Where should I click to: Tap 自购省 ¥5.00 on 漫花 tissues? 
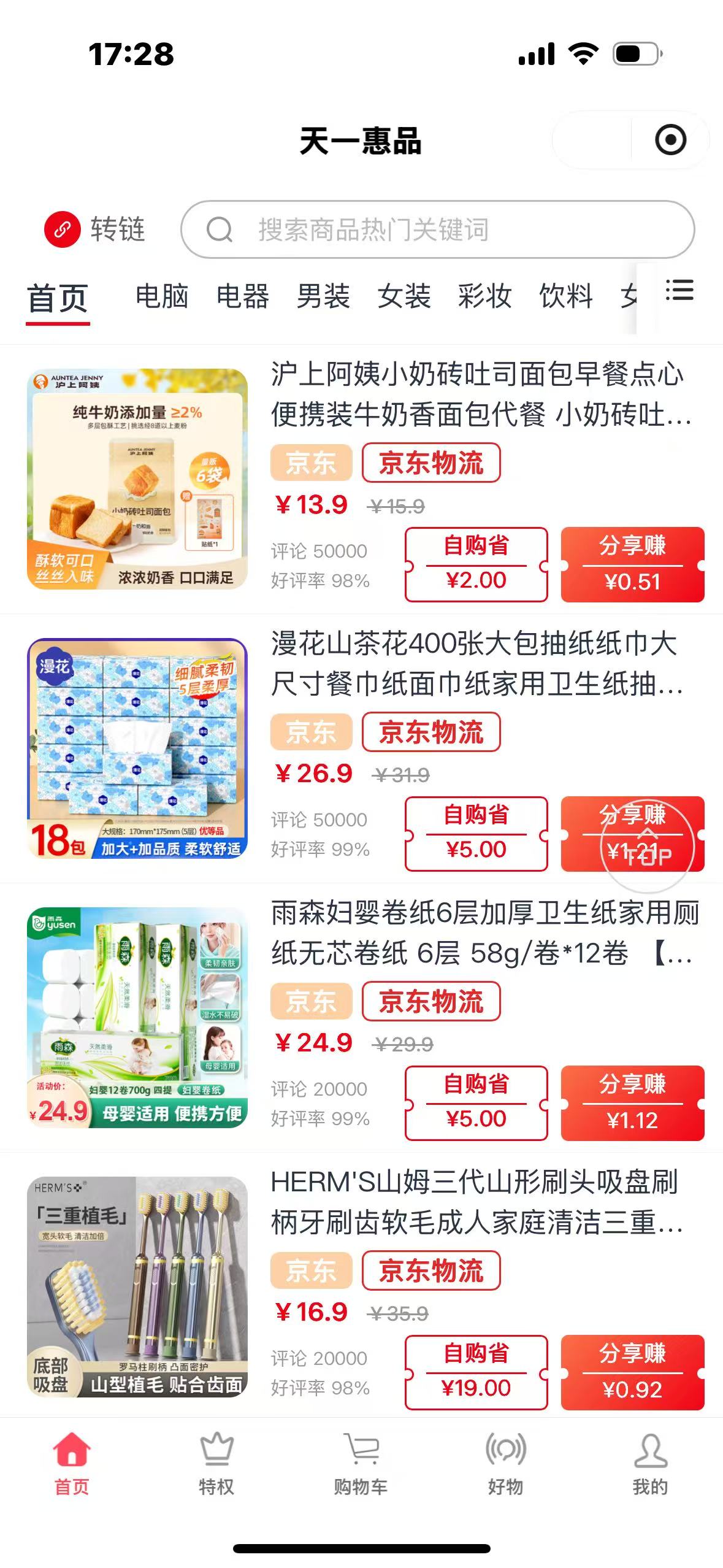pos(476,834)
